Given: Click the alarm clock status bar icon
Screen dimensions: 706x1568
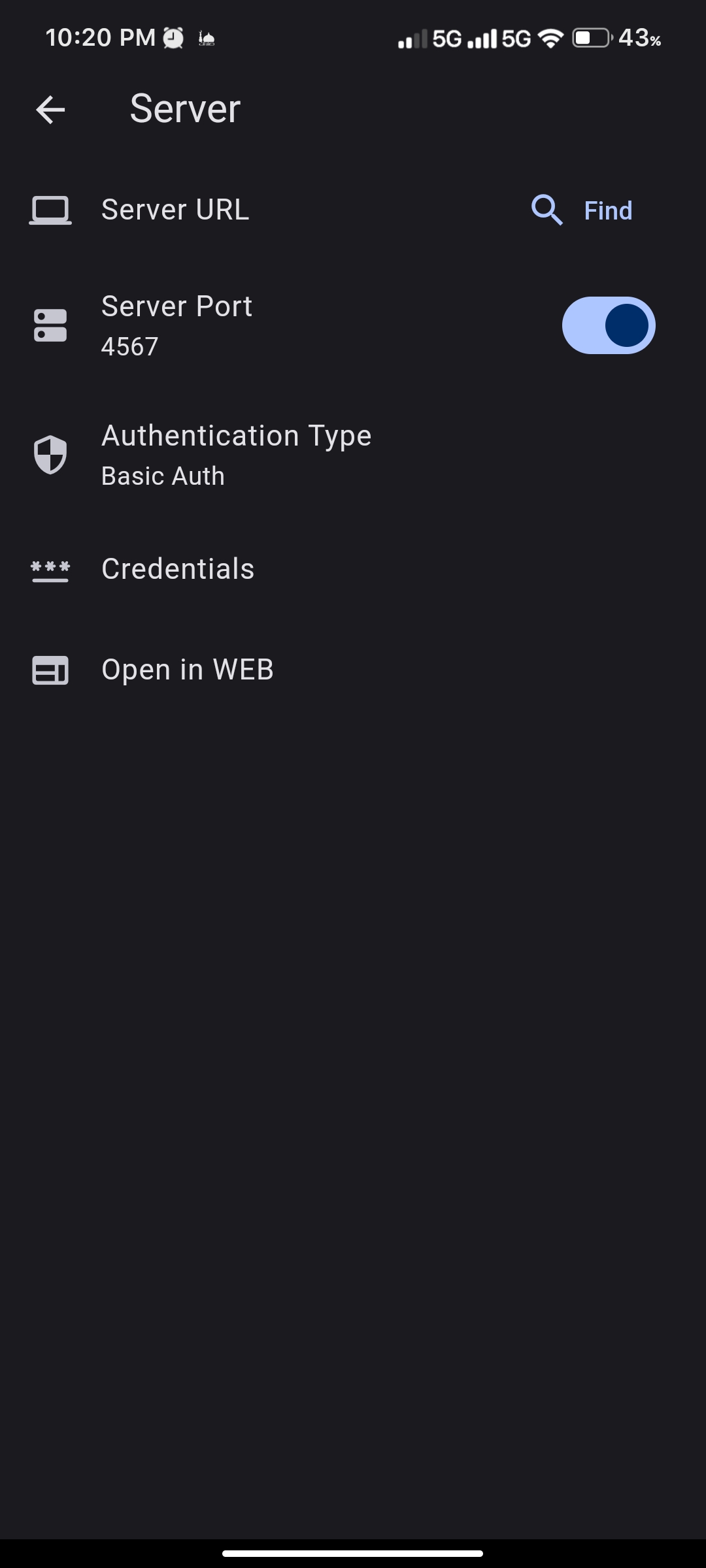Looking at the screenshot, I should (x=171, y=37).
